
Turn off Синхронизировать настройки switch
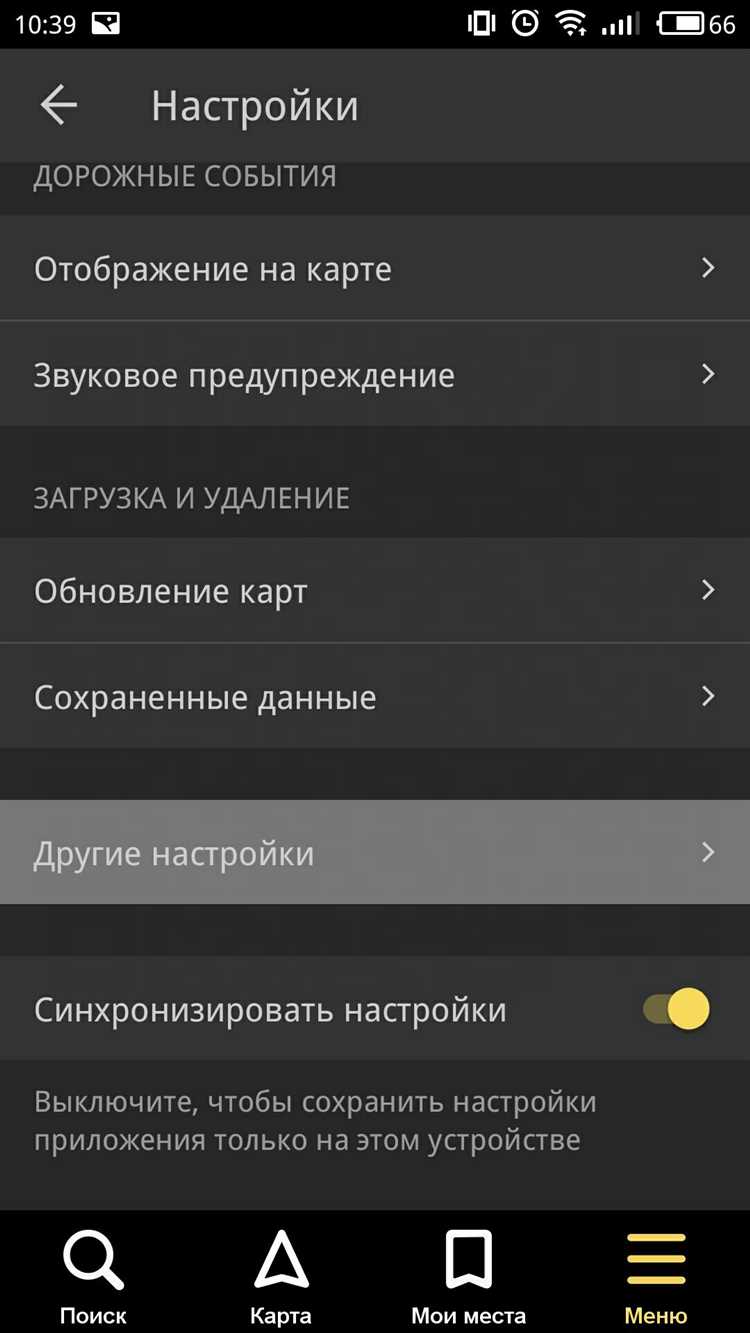[x=677, y=1009]
